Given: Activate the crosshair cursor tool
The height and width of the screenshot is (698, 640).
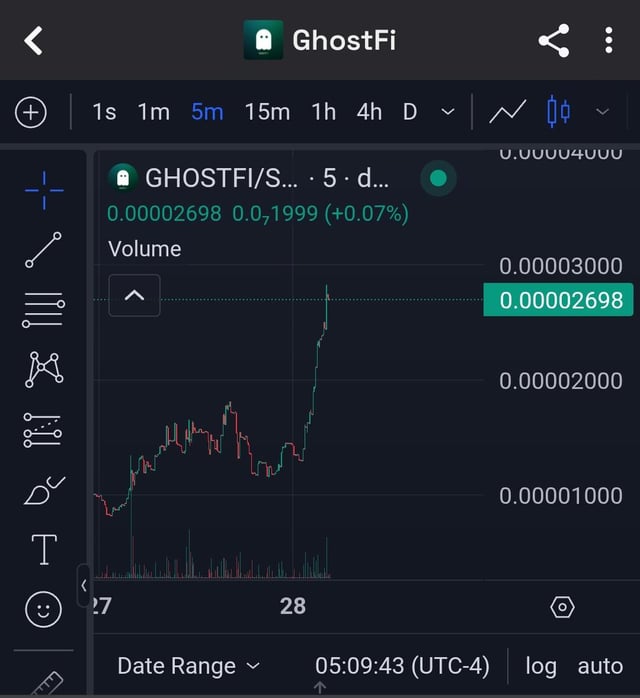Looking at the screenshot, I should click(43, 190).
